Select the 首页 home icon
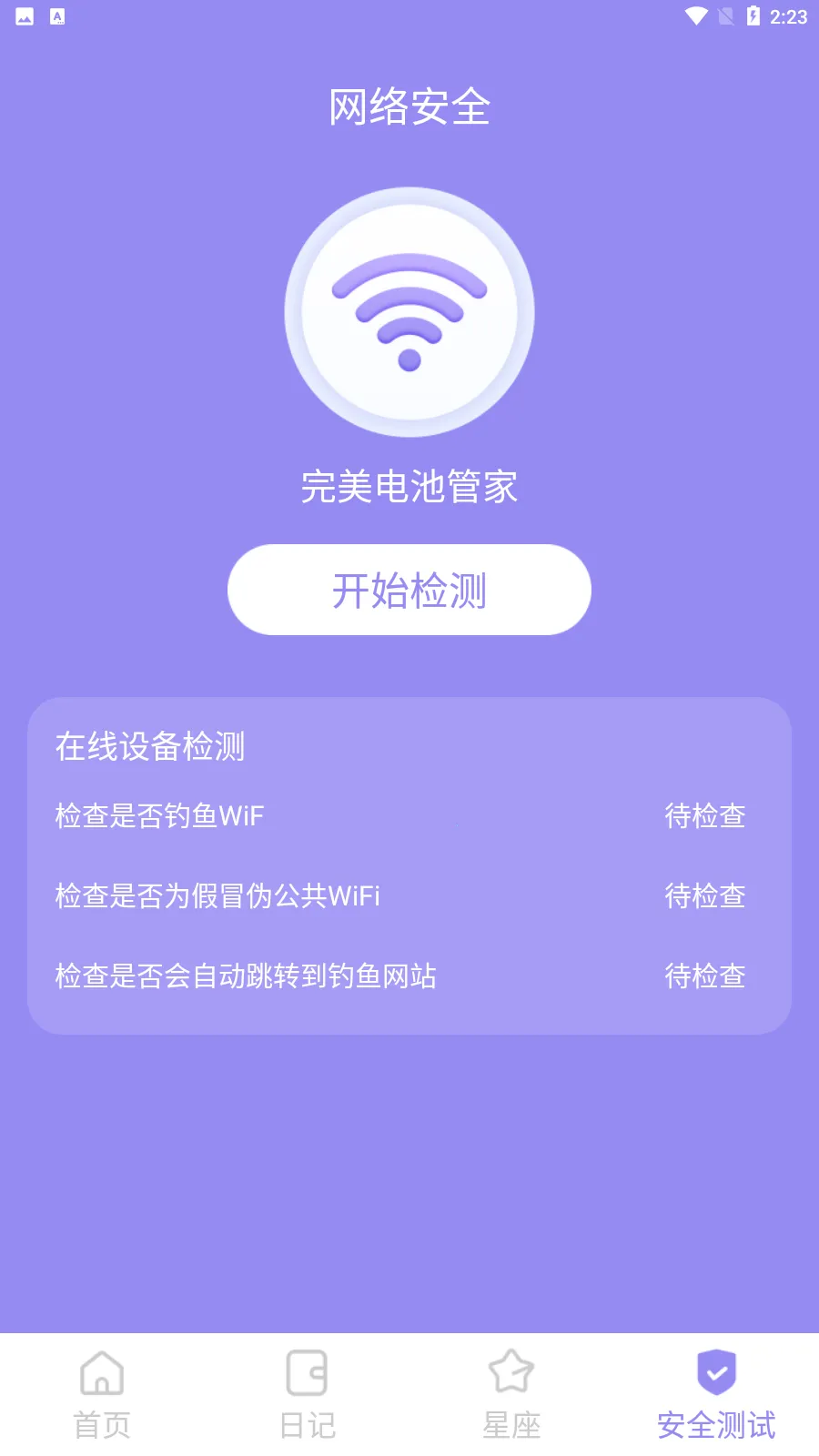This screenshot has height=1456, width=819. click(x=101, y=1374)
